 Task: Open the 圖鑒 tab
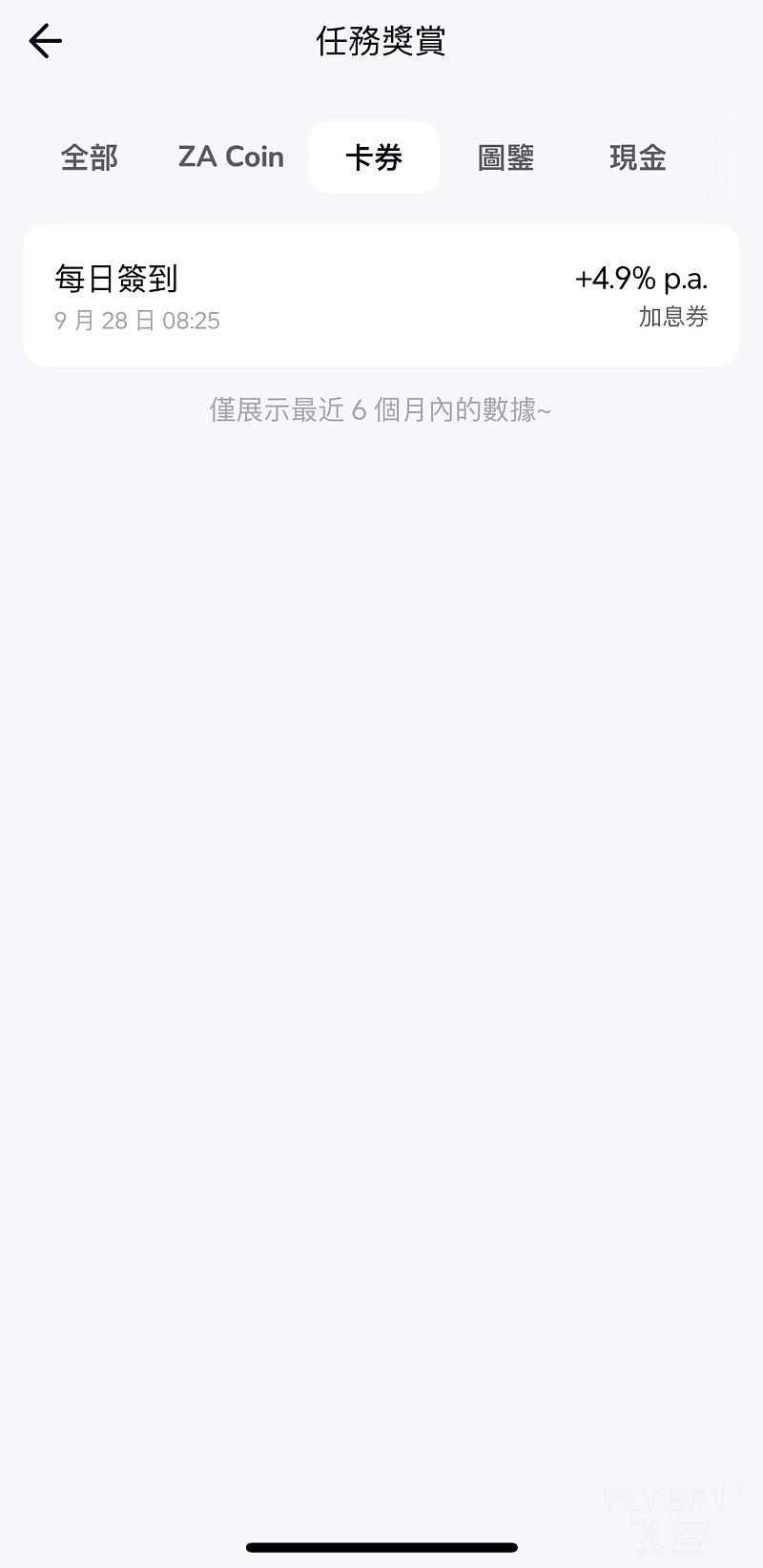click(505, 157)
